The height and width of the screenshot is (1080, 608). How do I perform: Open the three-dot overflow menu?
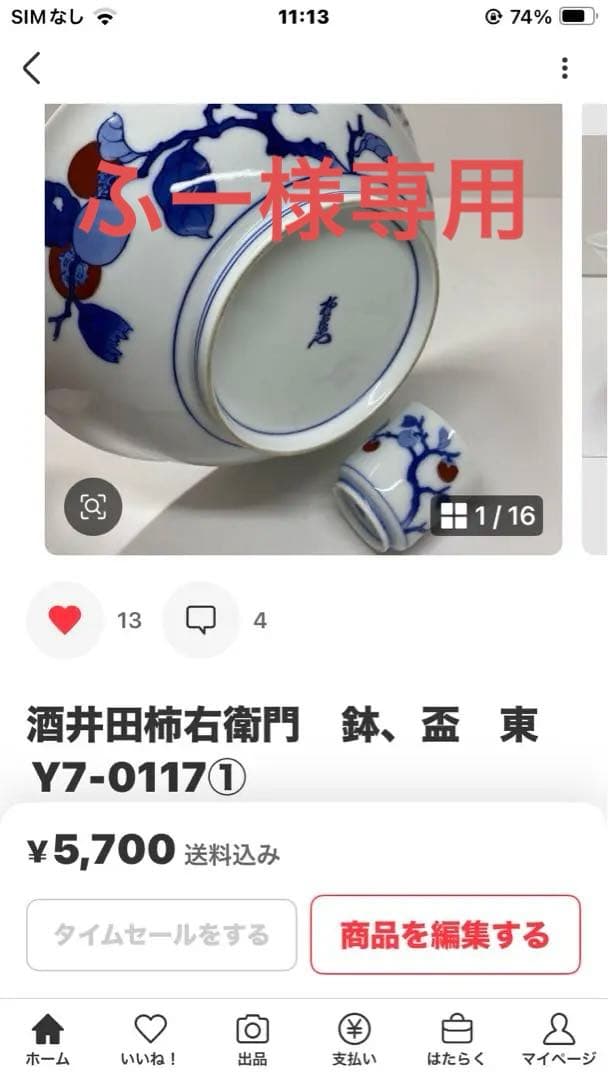pos(564,68)
